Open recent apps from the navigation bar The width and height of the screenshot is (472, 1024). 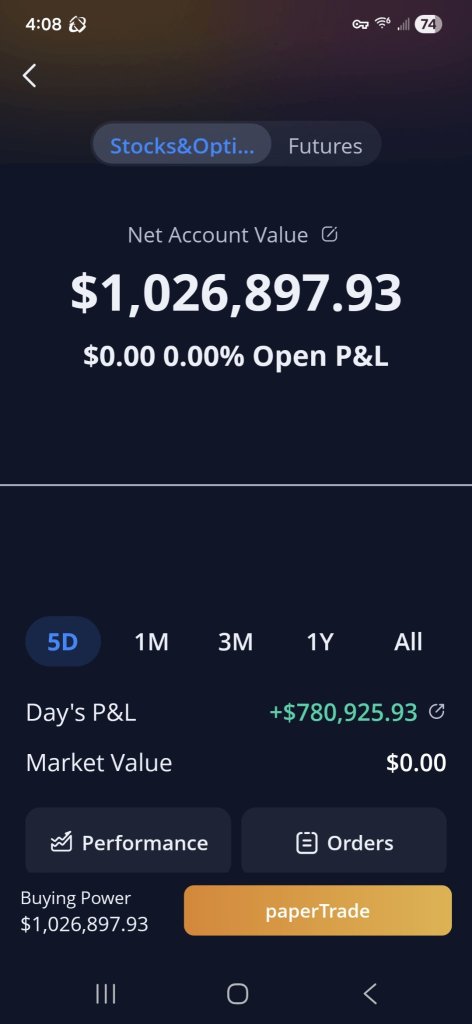coord(105,993)
